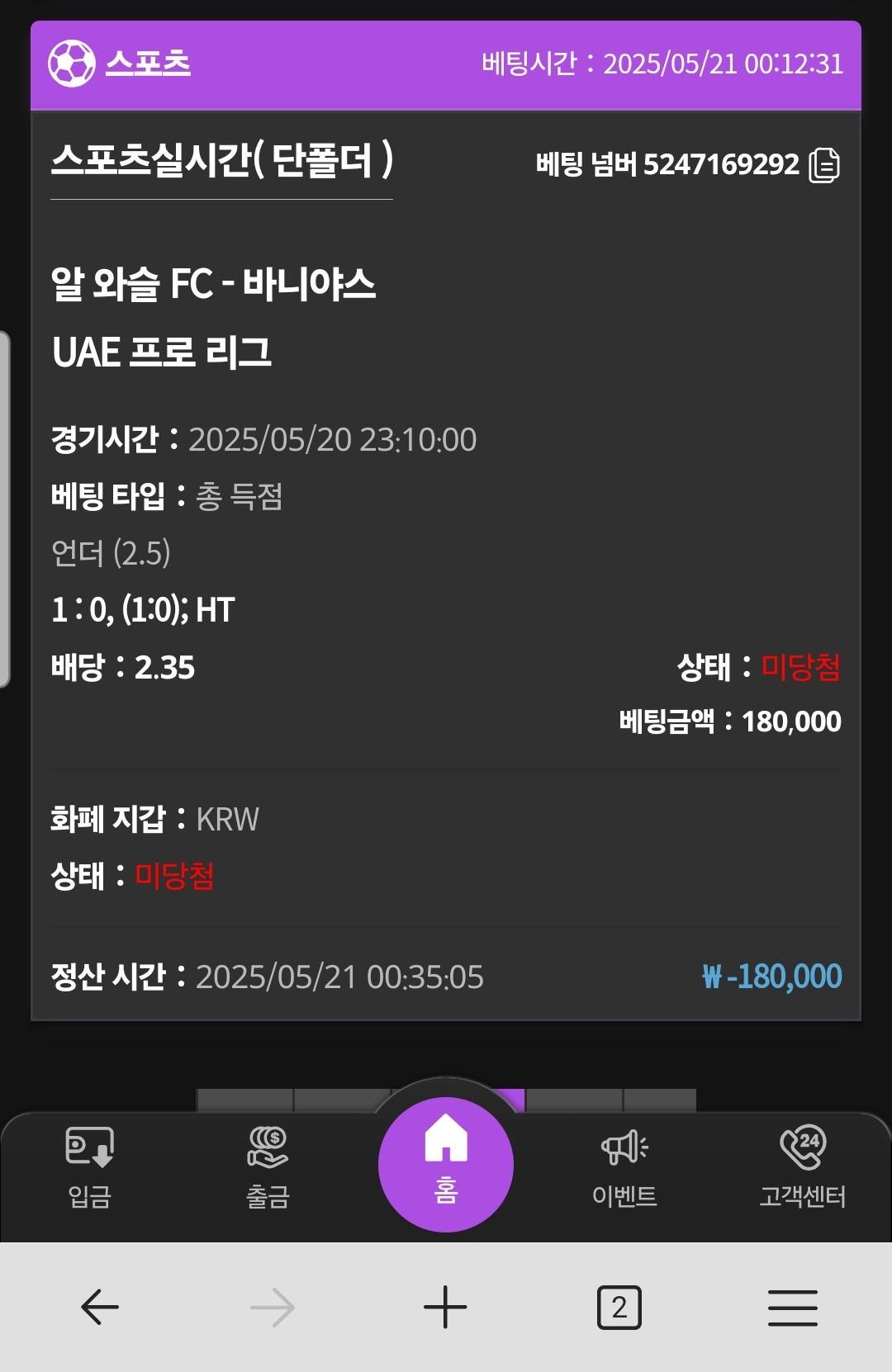Image resolution: width=892 pixels, height=1372 pixels.
Task: Open the 고객센터 customer center
Action: 802,1167
